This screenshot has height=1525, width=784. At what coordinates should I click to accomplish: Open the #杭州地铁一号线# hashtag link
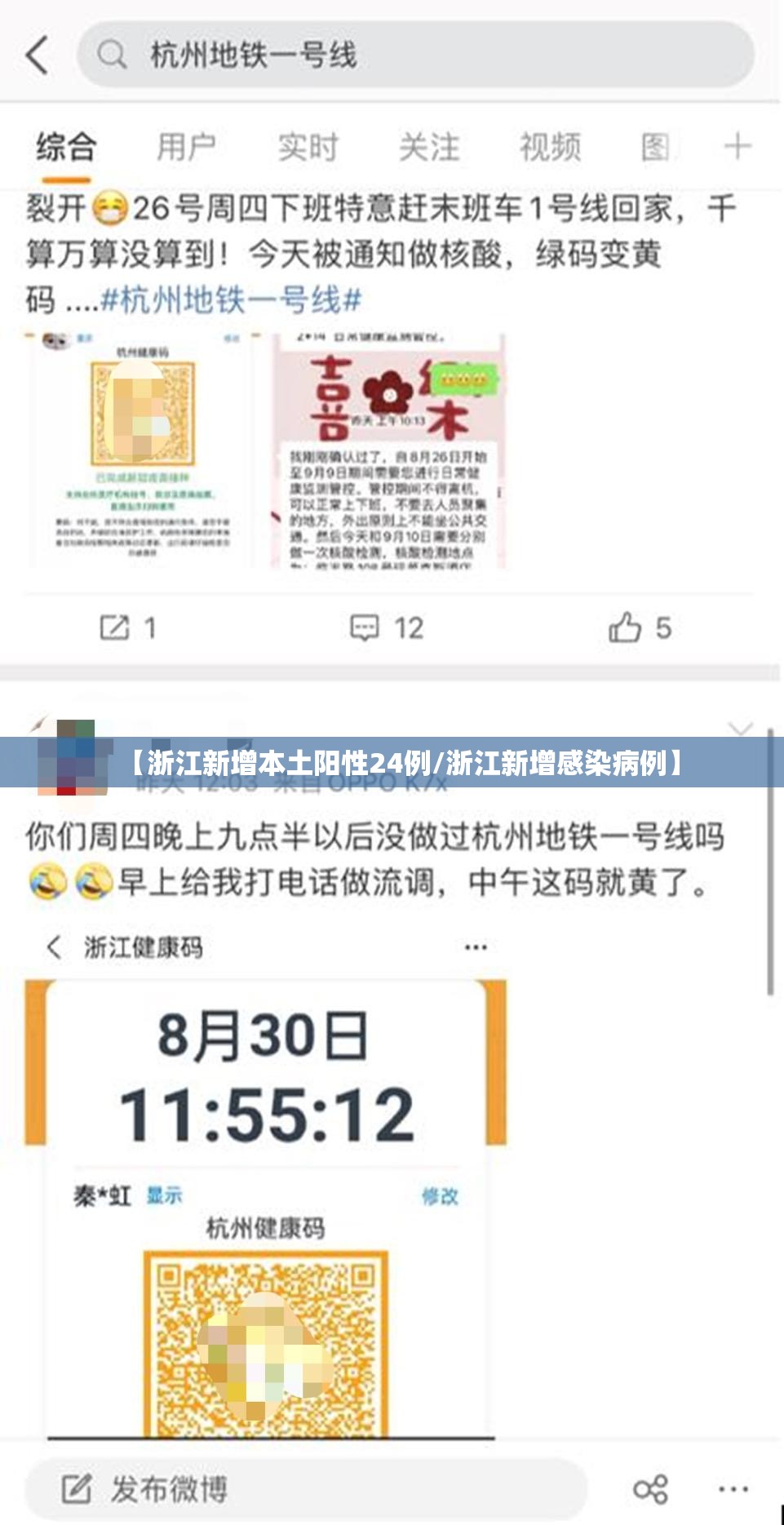[x=231, y=300]
